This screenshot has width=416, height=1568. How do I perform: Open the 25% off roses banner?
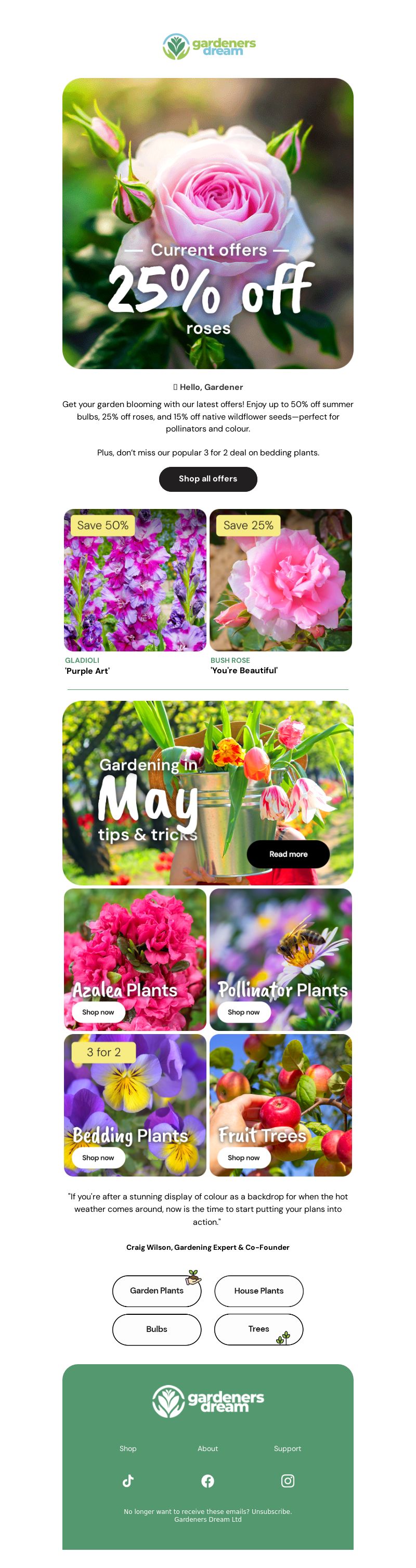click(207, 223)
